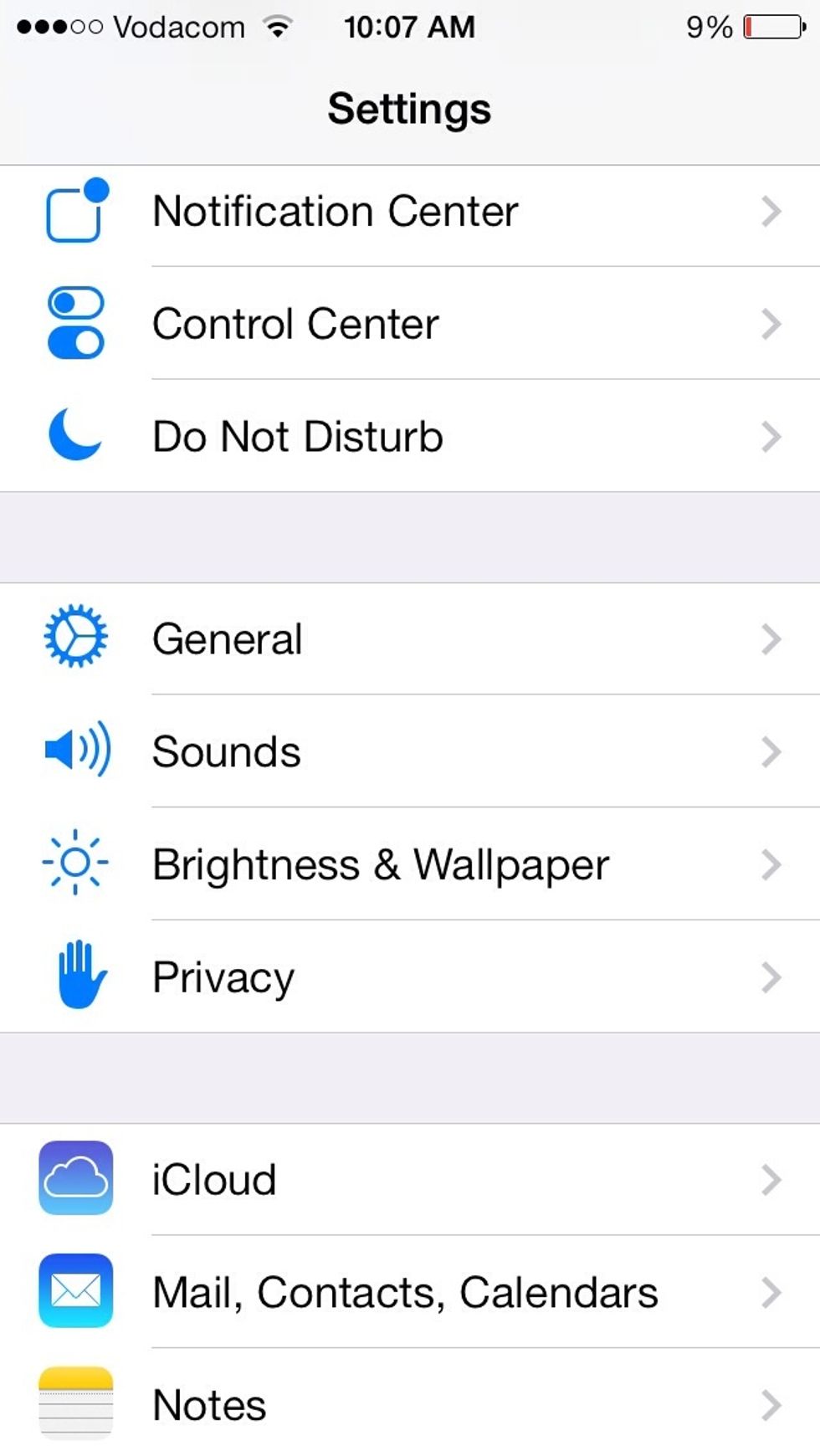Tap Mail, Contacts, Calendars
Viewport: 820px width, 1456px height.
point(410,1291)
